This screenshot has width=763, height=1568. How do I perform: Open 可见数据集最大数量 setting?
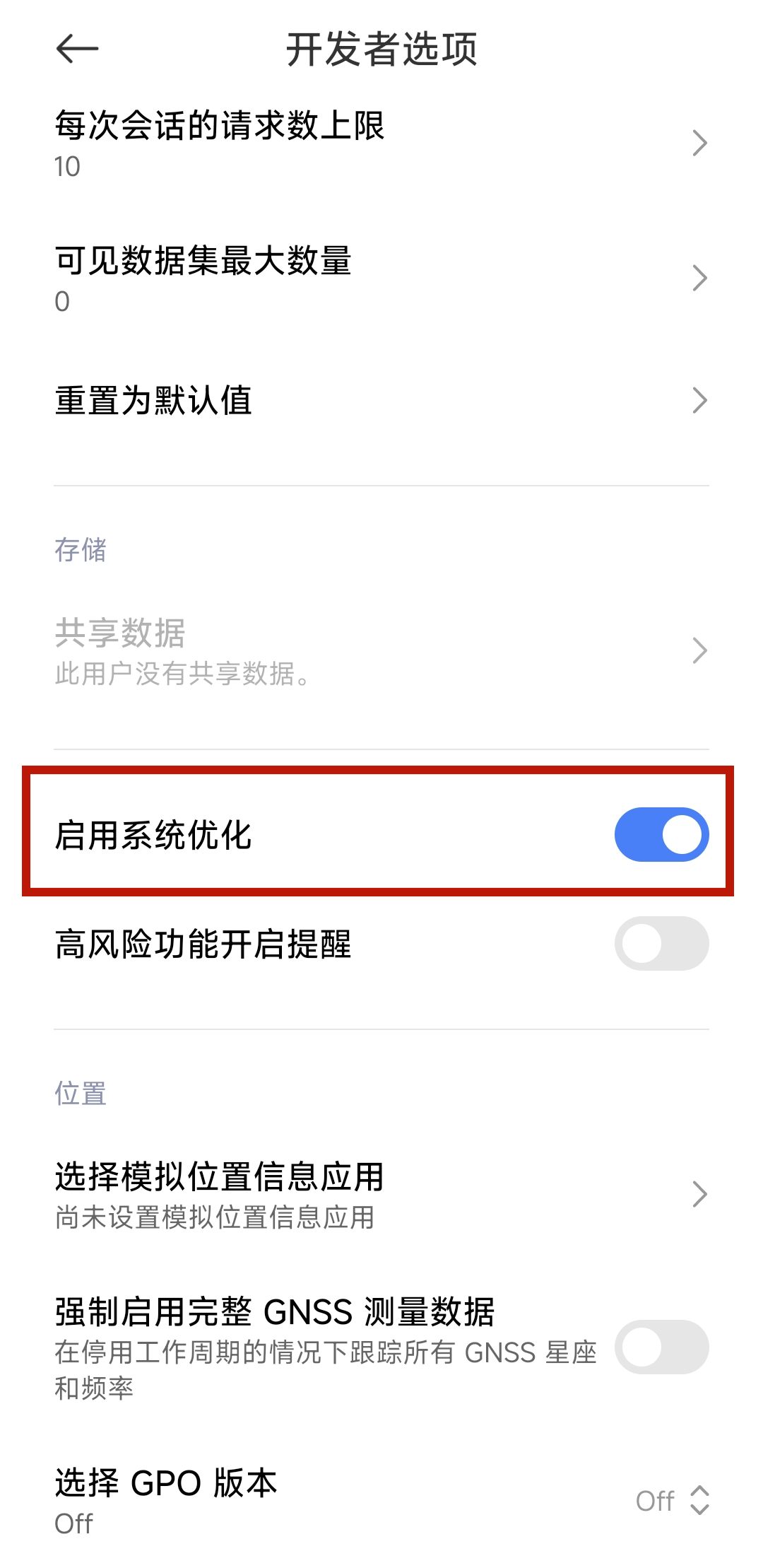tap(381, 279)
